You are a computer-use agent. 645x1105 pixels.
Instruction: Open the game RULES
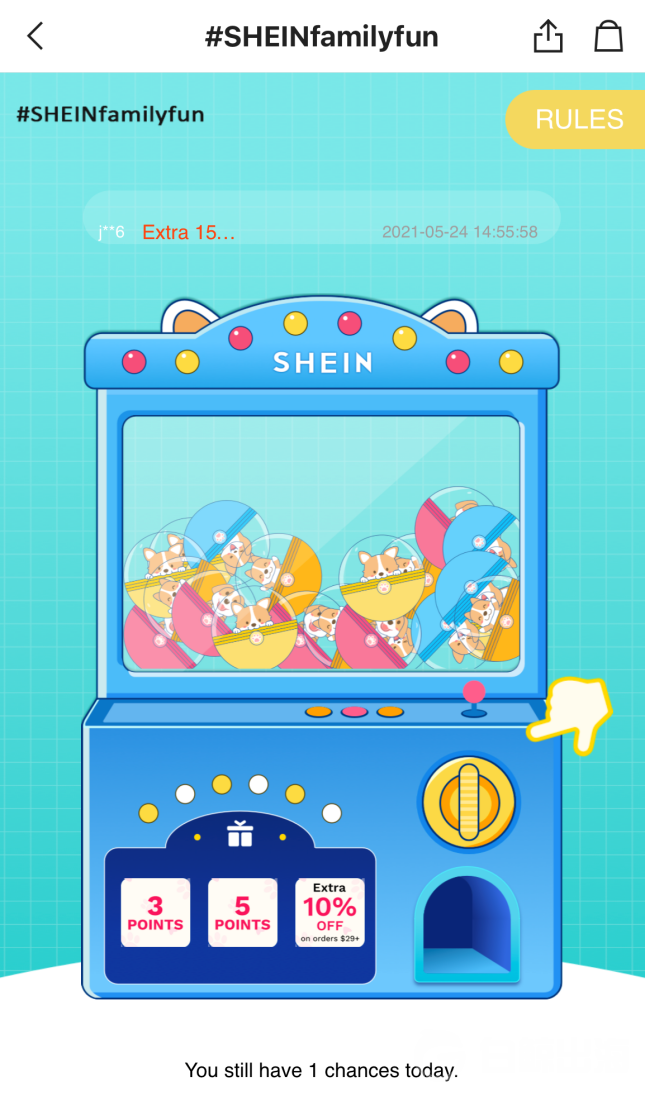578,120
